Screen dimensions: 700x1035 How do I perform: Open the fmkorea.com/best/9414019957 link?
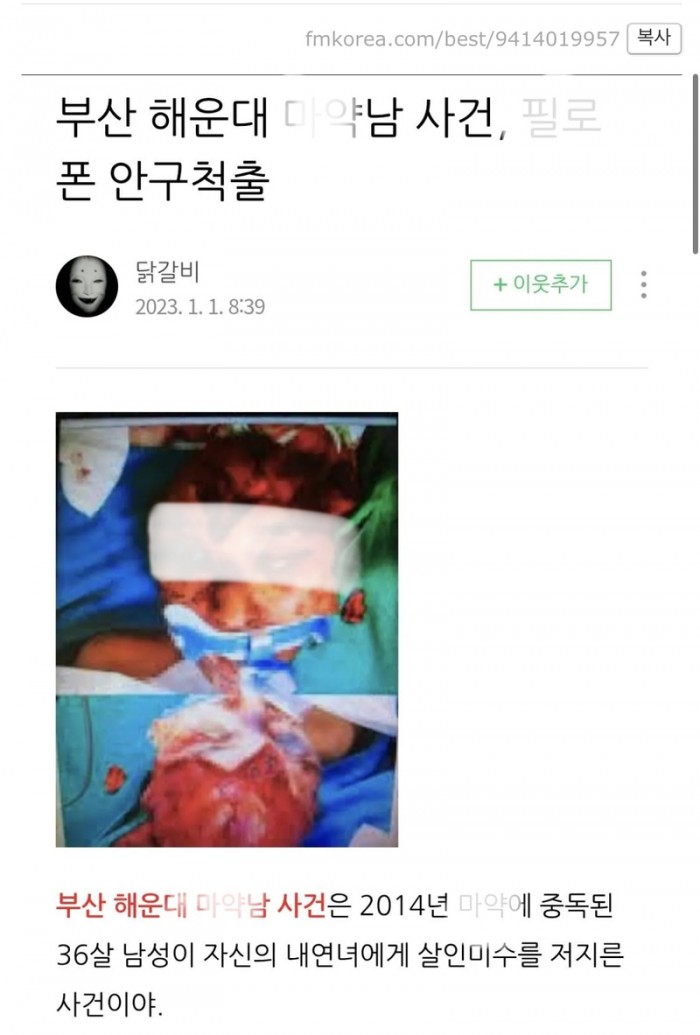coord(462,40)
